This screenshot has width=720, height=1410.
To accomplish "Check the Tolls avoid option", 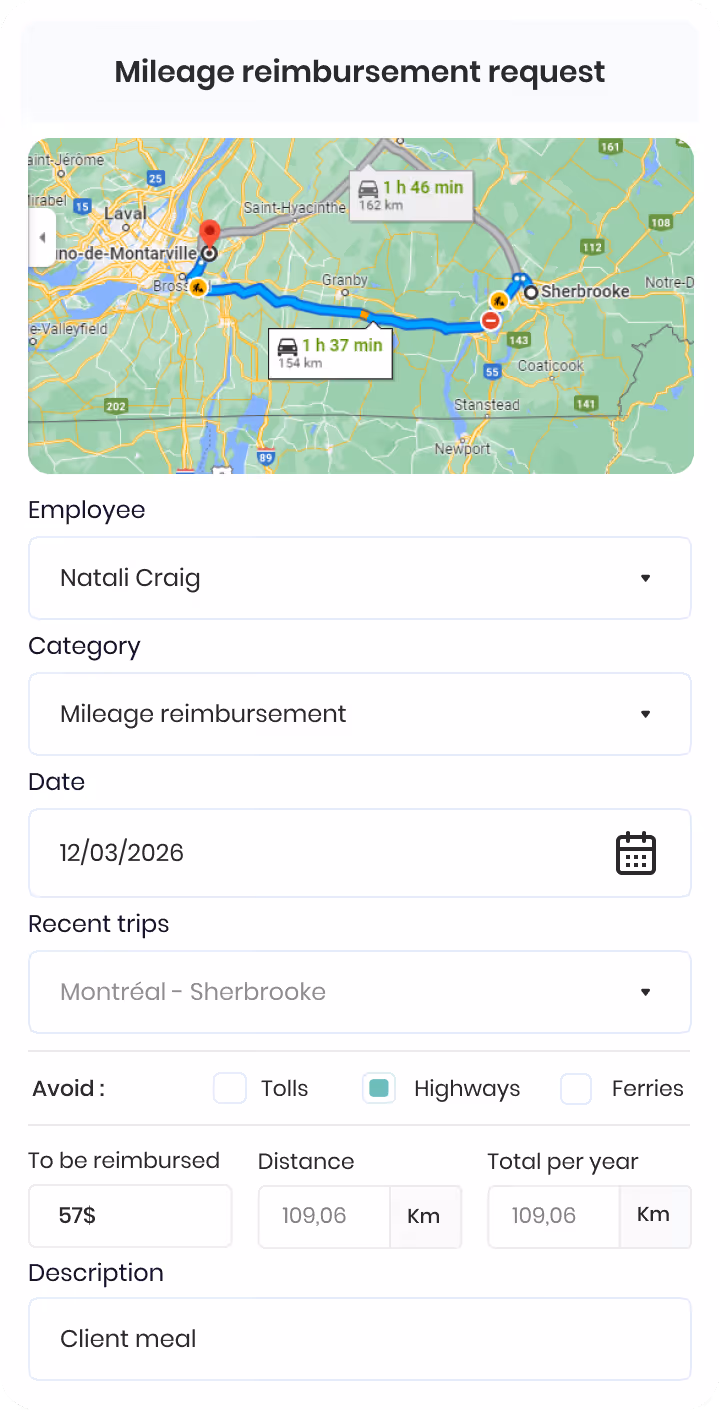I will (x=230, y=1088).
